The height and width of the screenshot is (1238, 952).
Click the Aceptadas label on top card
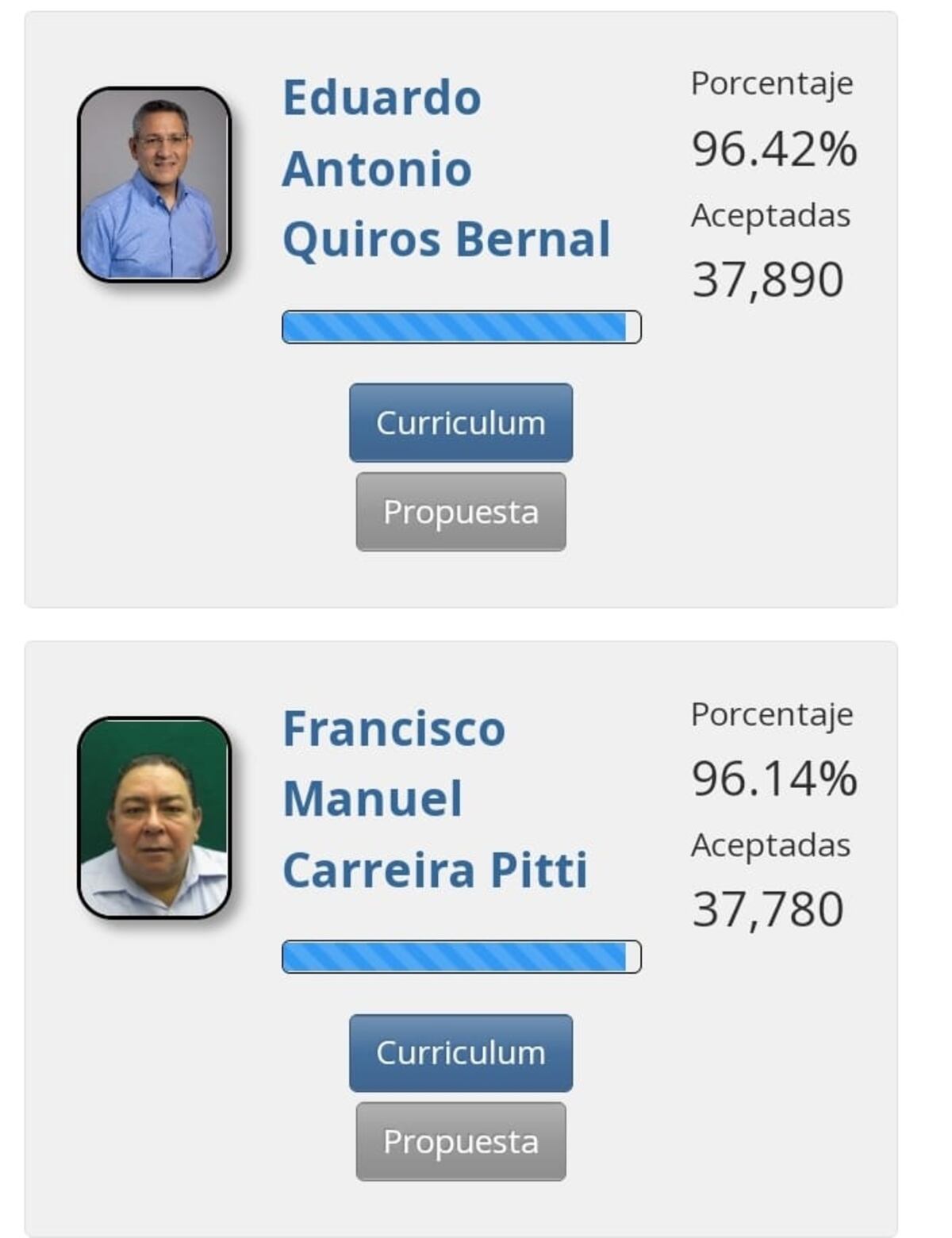(770, 213)
